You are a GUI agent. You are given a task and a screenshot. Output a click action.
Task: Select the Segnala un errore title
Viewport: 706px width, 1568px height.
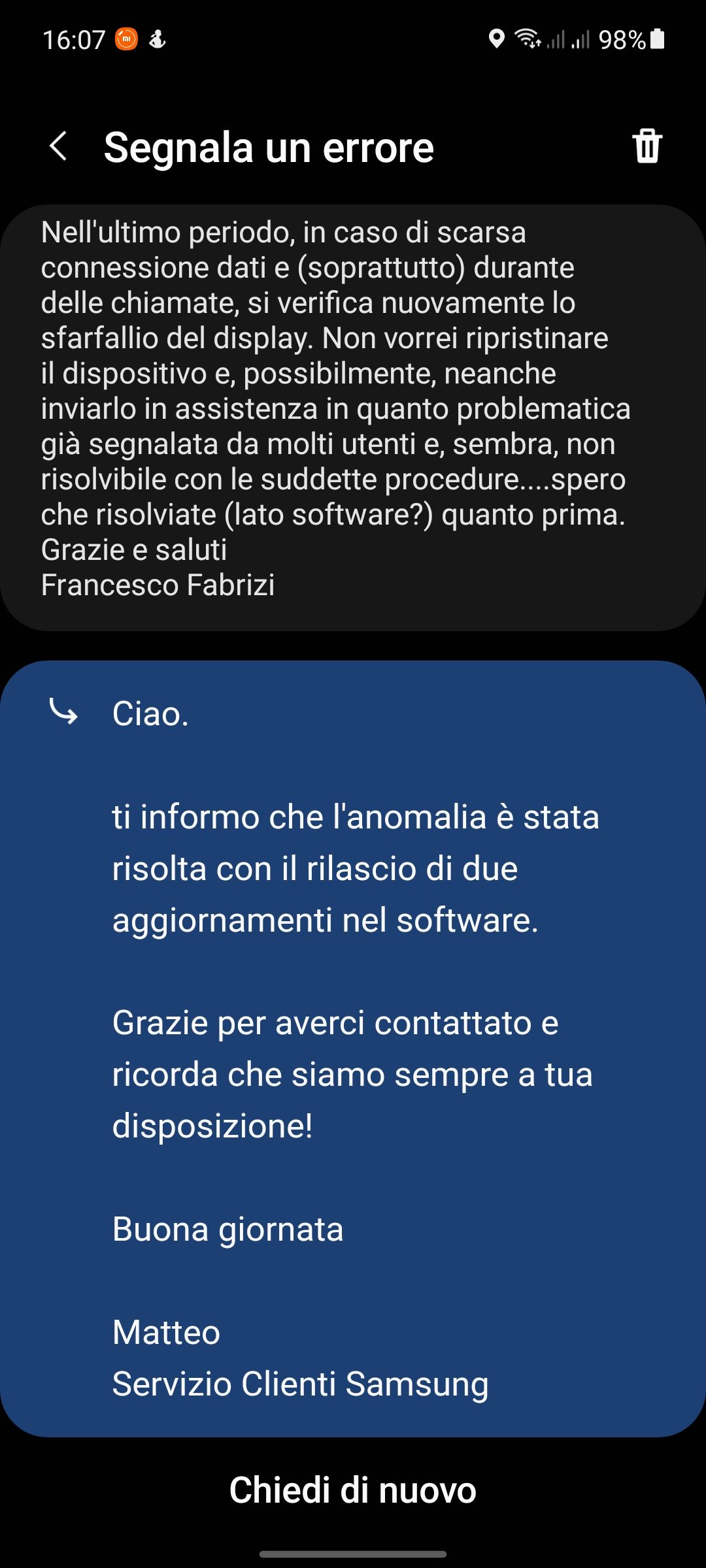268,147
